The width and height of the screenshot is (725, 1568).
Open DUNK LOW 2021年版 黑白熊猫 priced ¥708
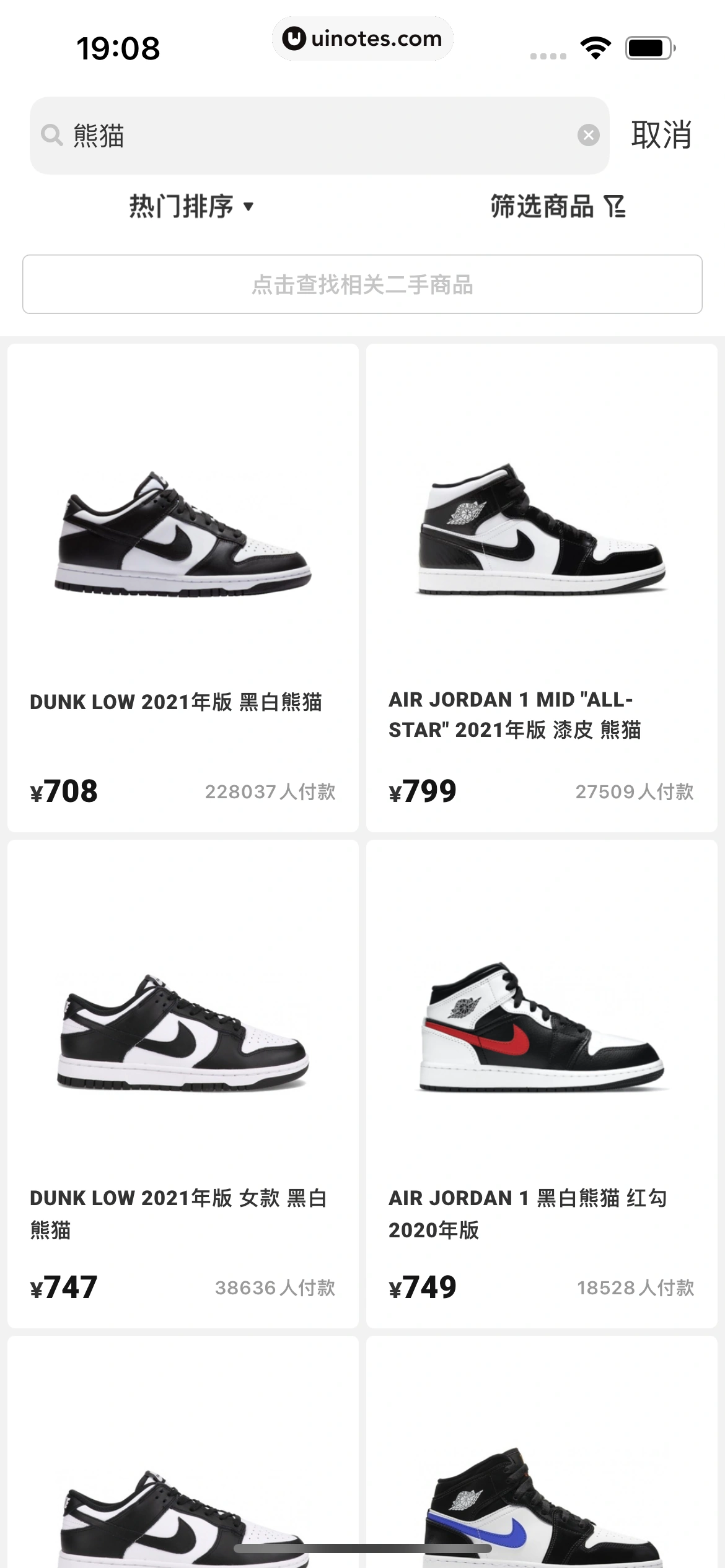183,587
